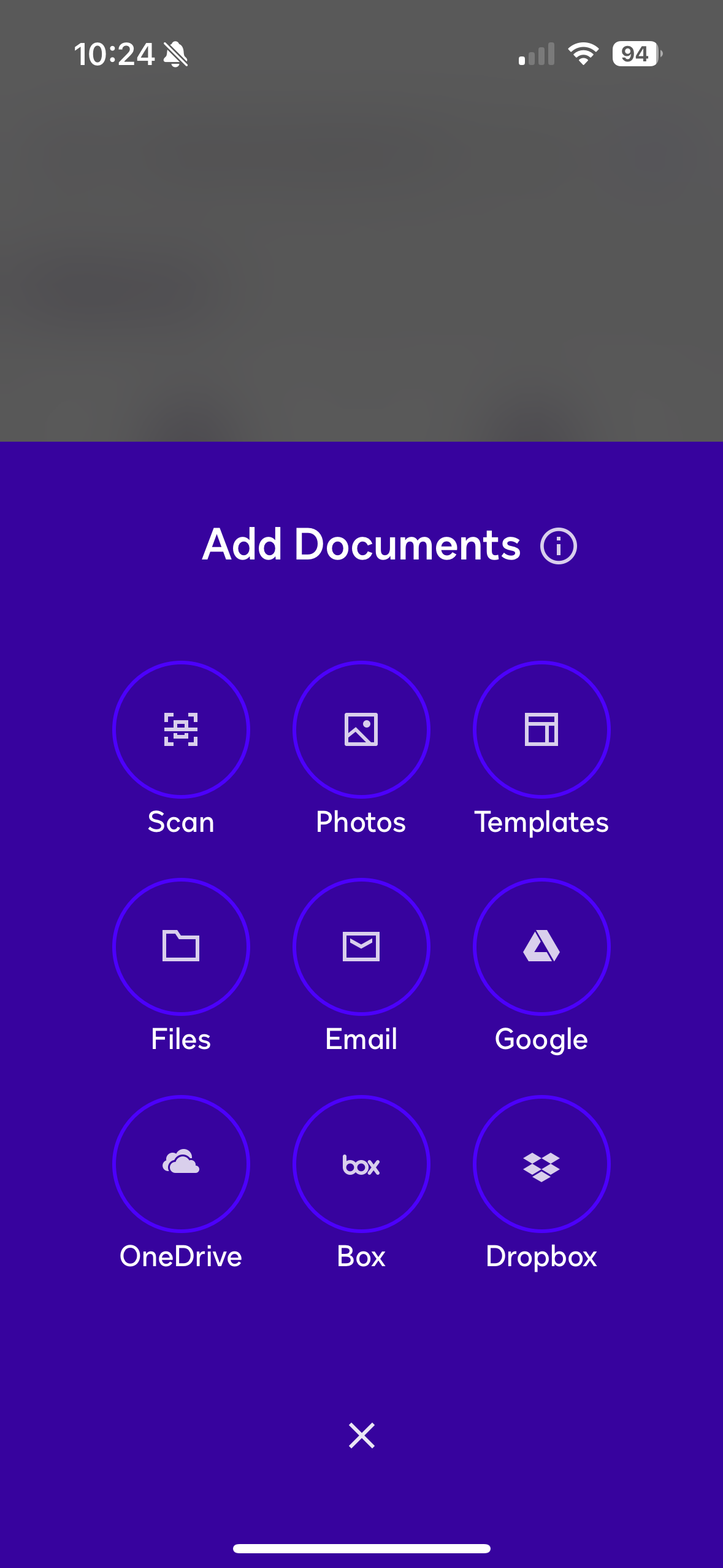This screenshot has width=723, height=1568.
Task: Open Photos to import an image
Action: (x=361, y=729)
